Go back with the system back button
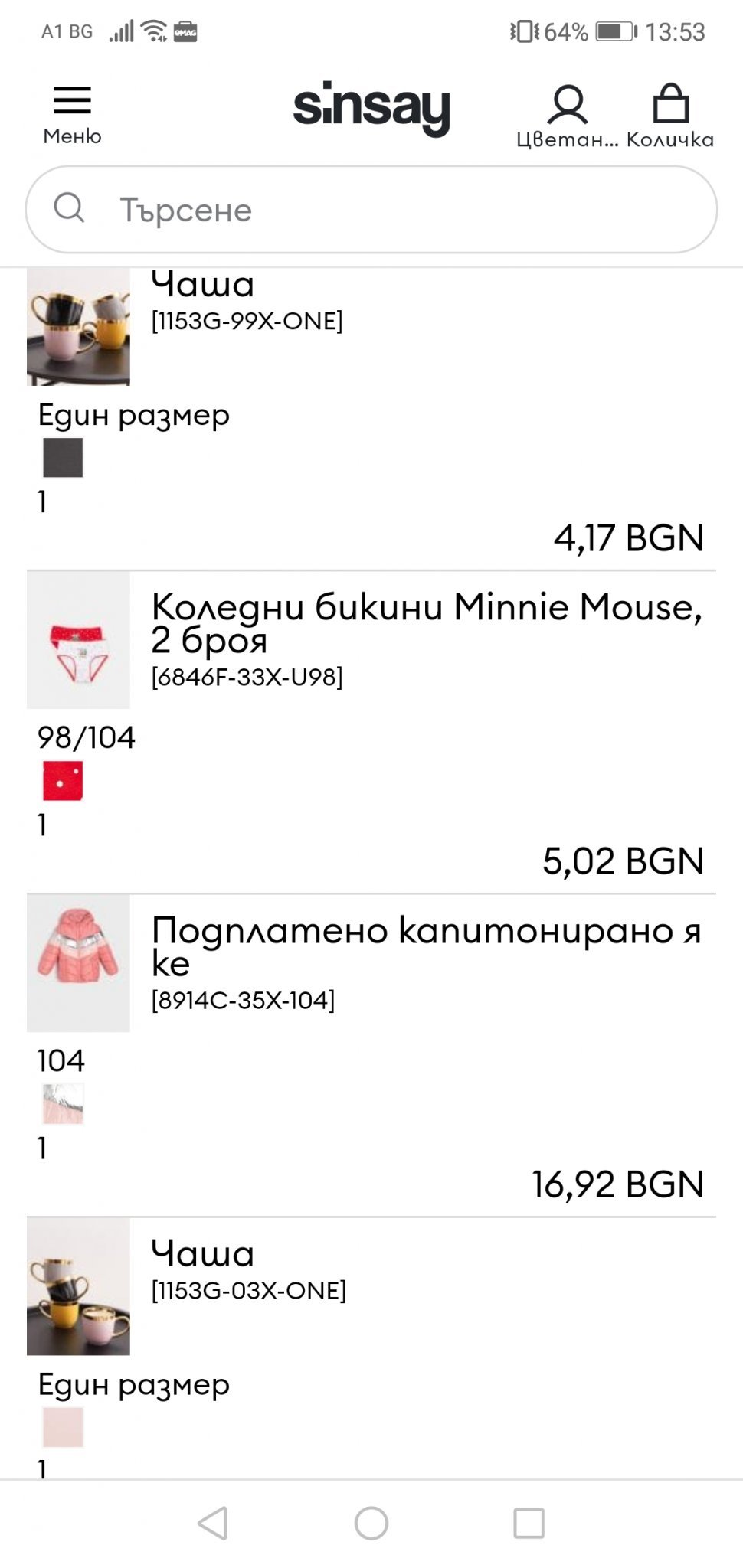The image size is (743, 1568). tap(213, 1523)
